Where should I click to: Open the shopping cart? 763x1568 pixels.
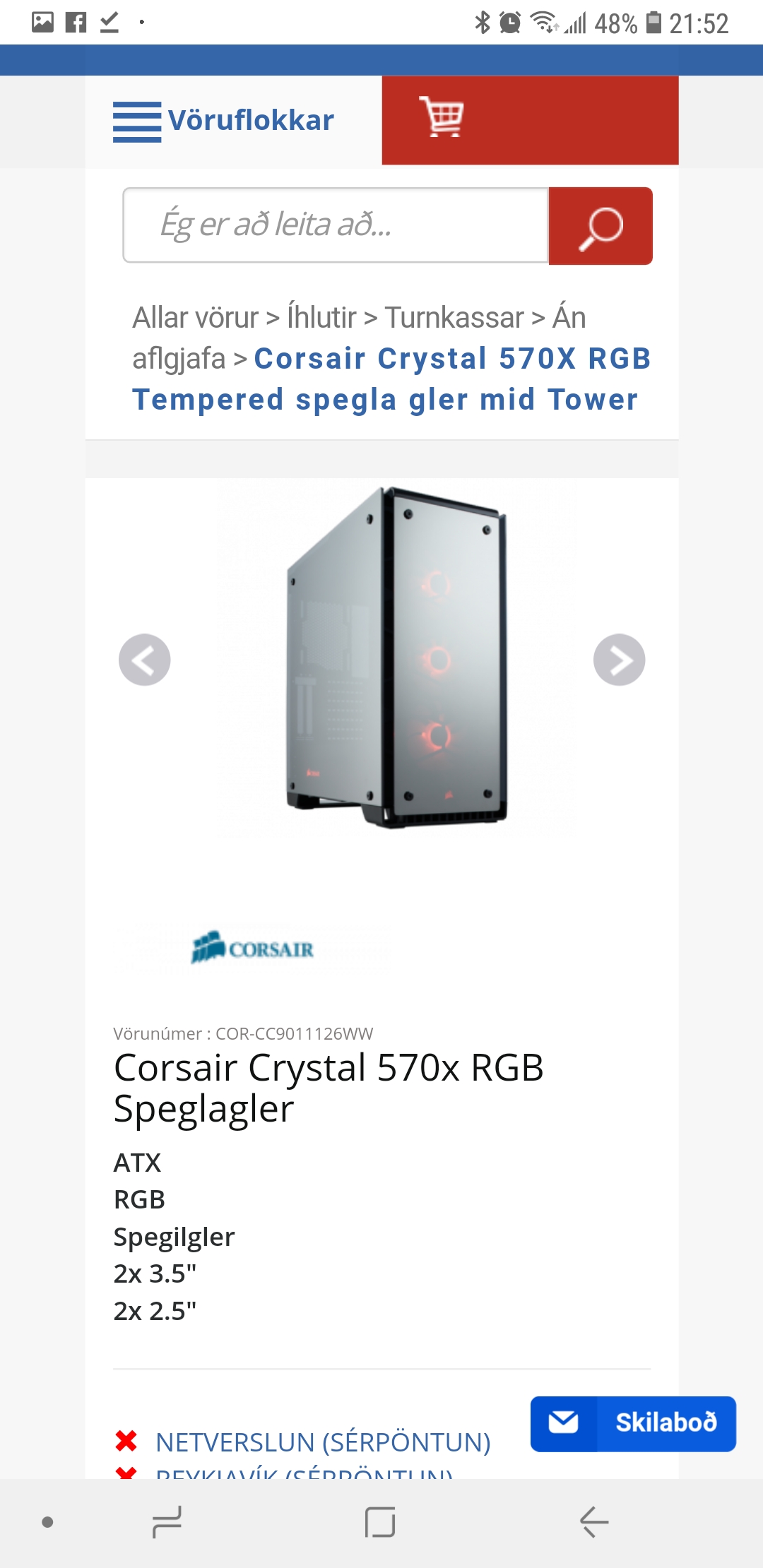[x=442, y=118]
